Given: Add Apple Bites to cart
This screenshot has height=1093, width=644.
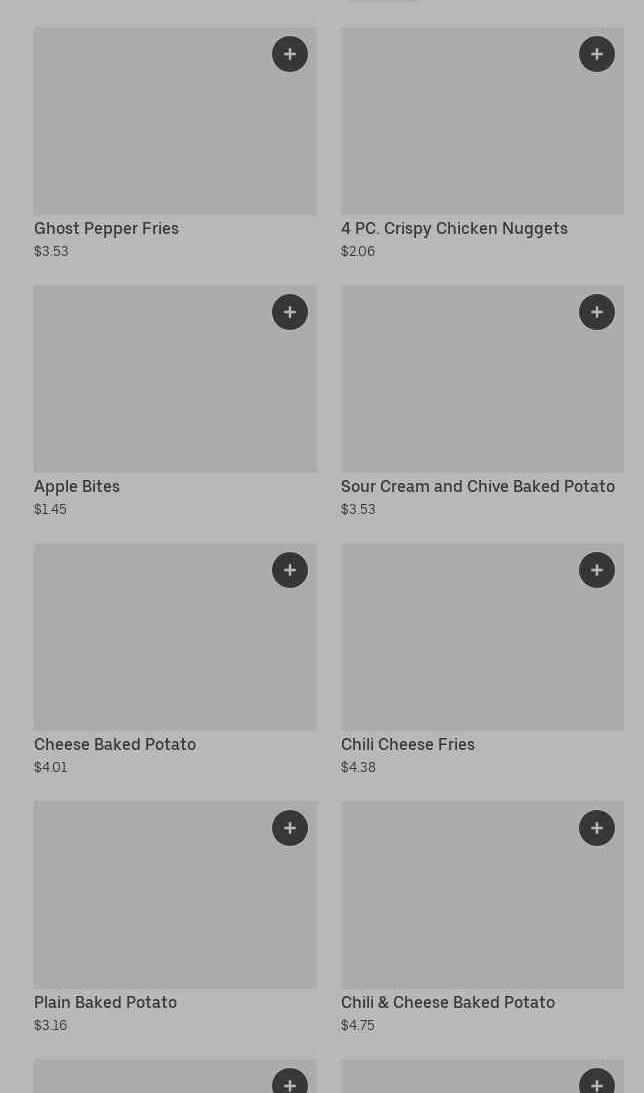Looking at the screenshot, I should (290, 312).
